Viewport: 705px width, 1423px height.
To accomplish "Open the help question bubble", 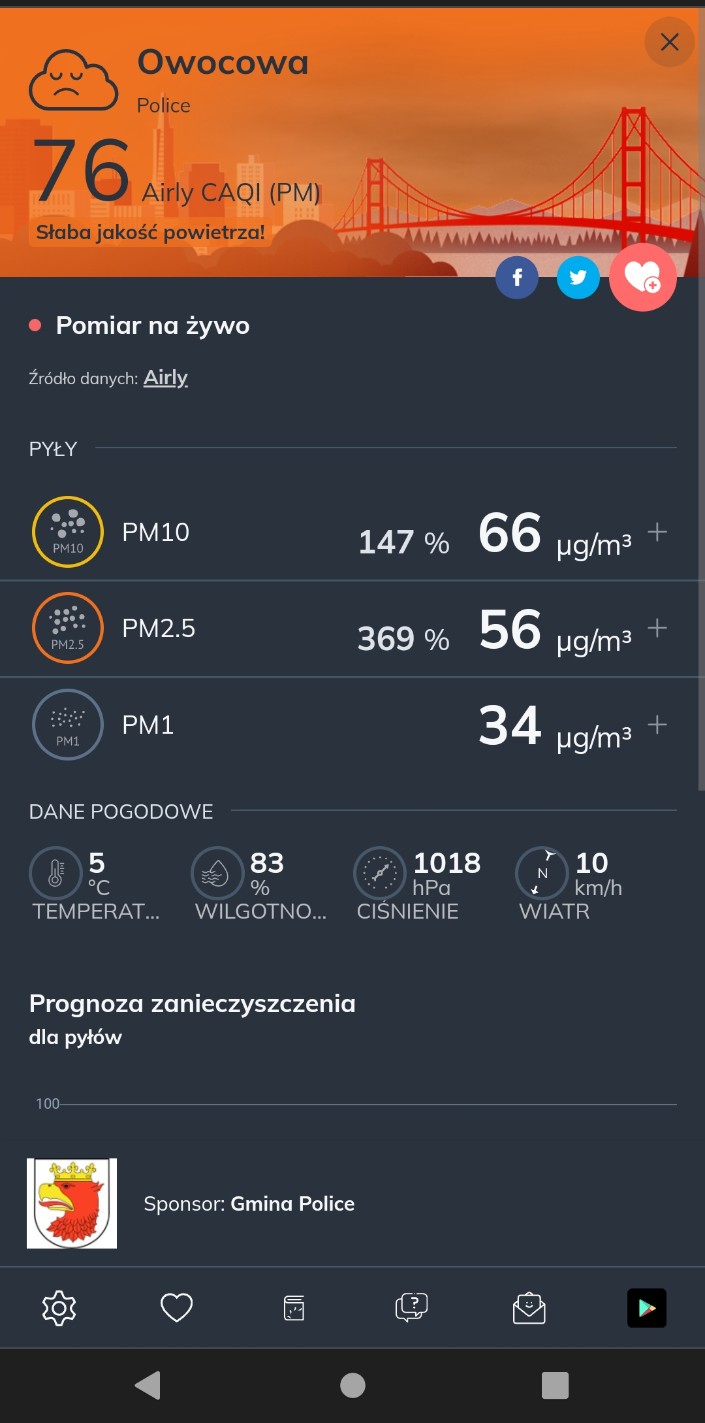I will pos(412,1307).
